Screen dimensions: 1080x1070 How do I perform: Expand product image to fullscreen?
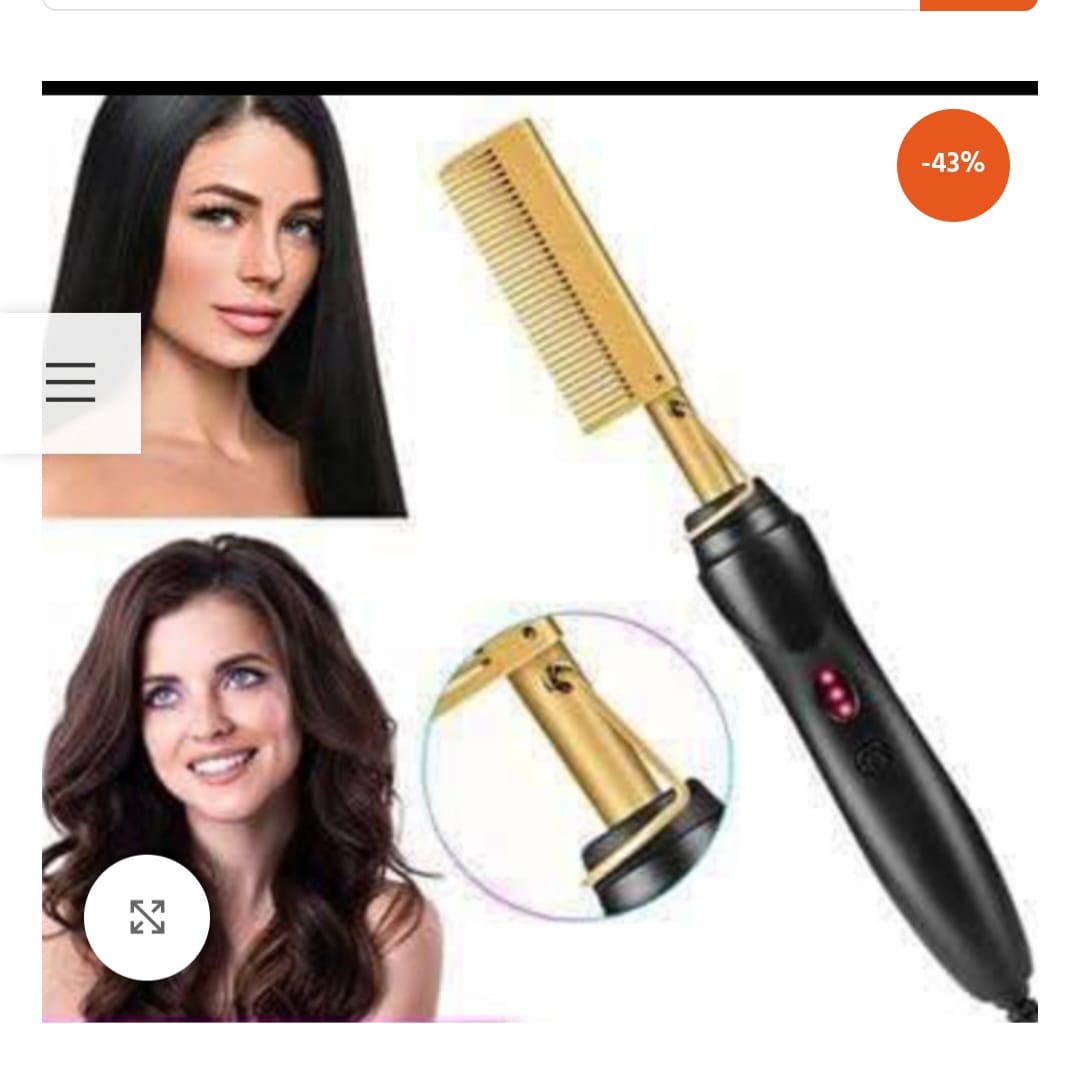147,917
